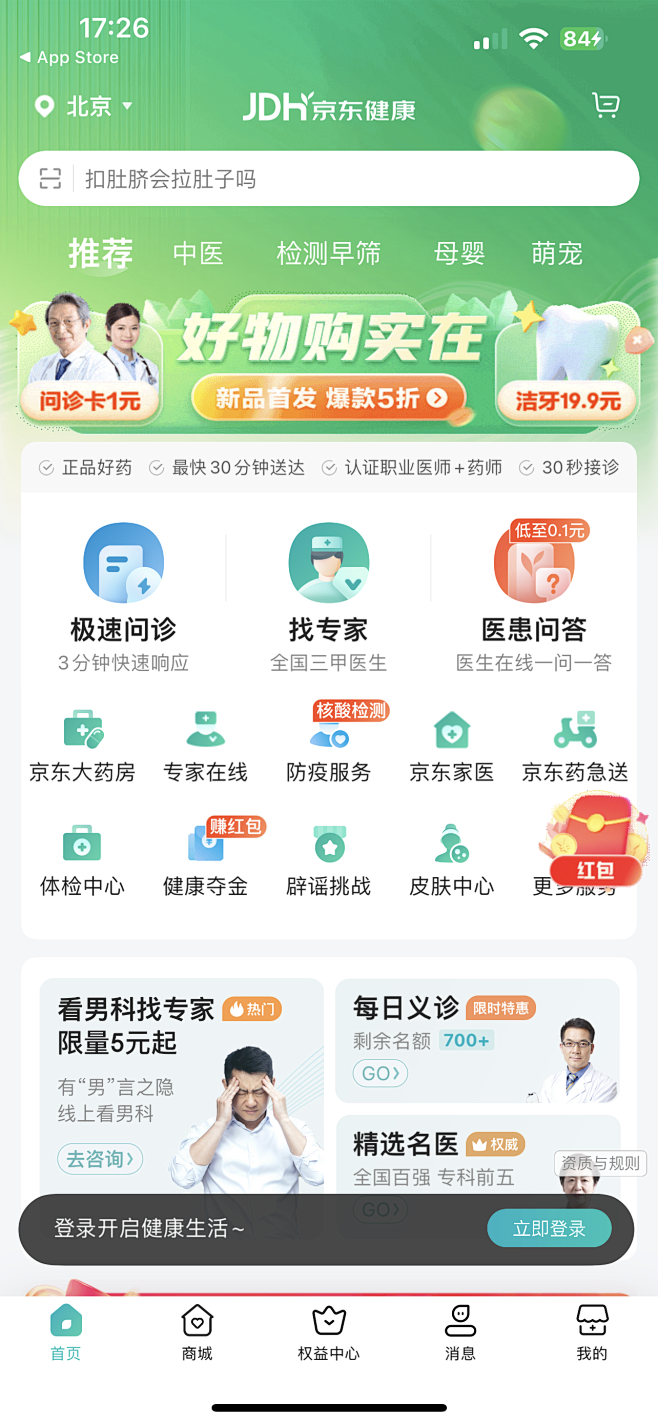Open the 新品首发 爆款5折 promotion banner
The height and width of the screenshot is (1424, 658).
[329, 398]
